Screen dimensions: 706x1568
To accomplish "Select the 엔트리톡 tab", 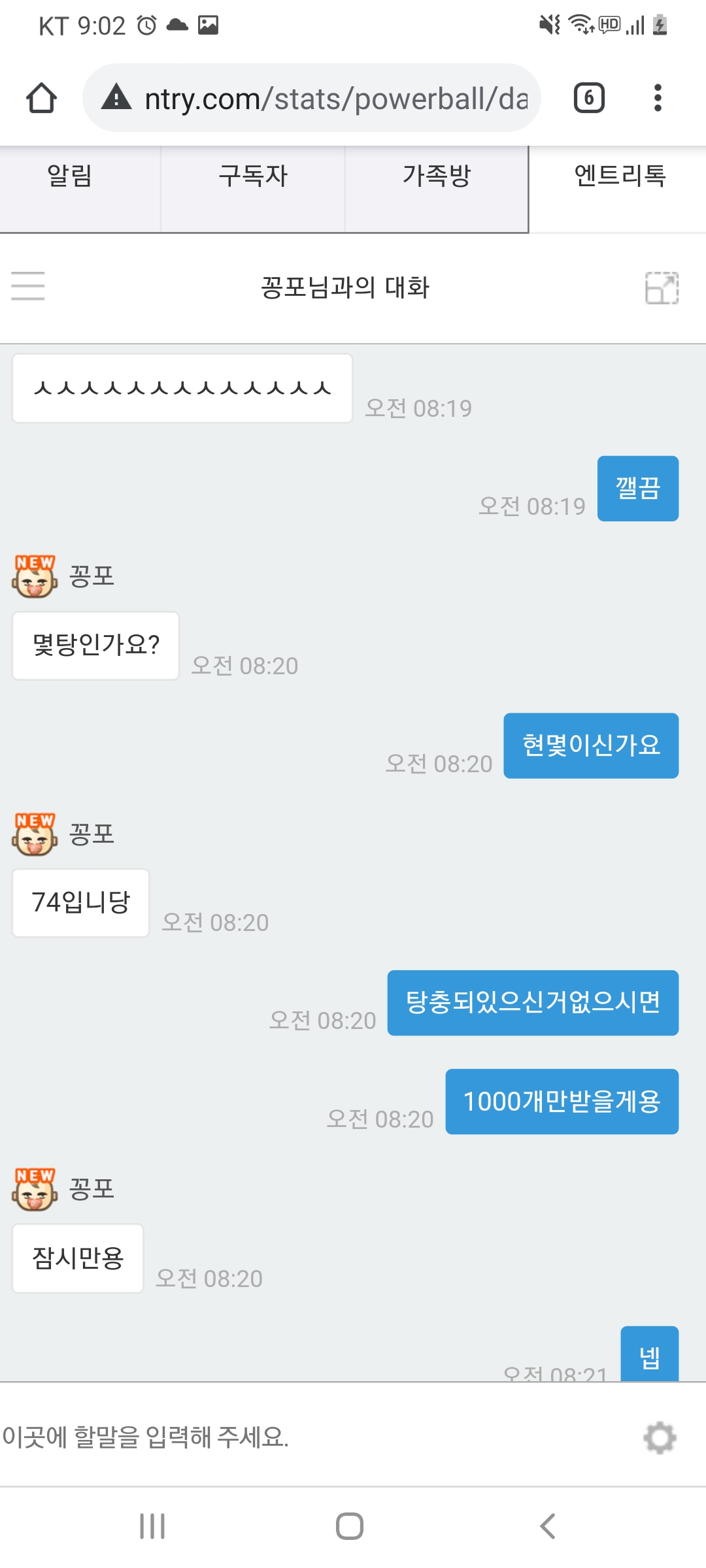I will (619, 176).
